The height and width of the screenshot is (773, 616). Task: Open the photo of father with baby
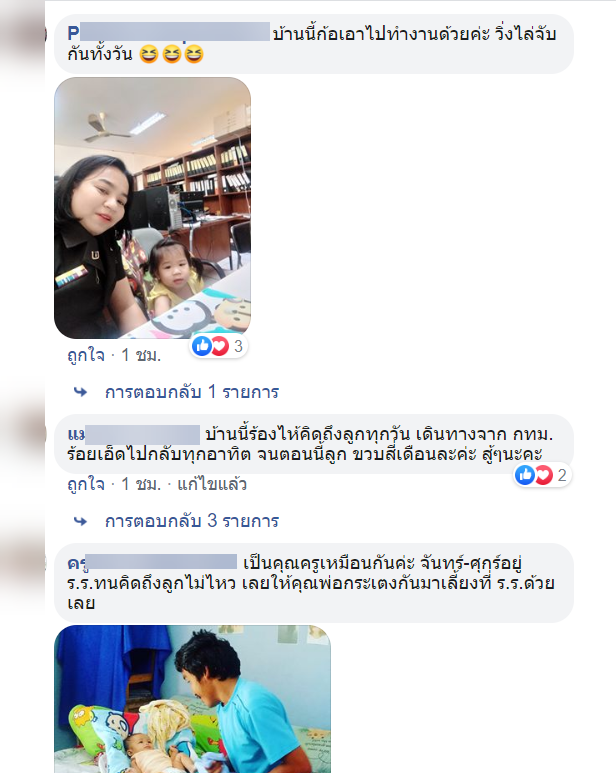[x=192, y=699]
